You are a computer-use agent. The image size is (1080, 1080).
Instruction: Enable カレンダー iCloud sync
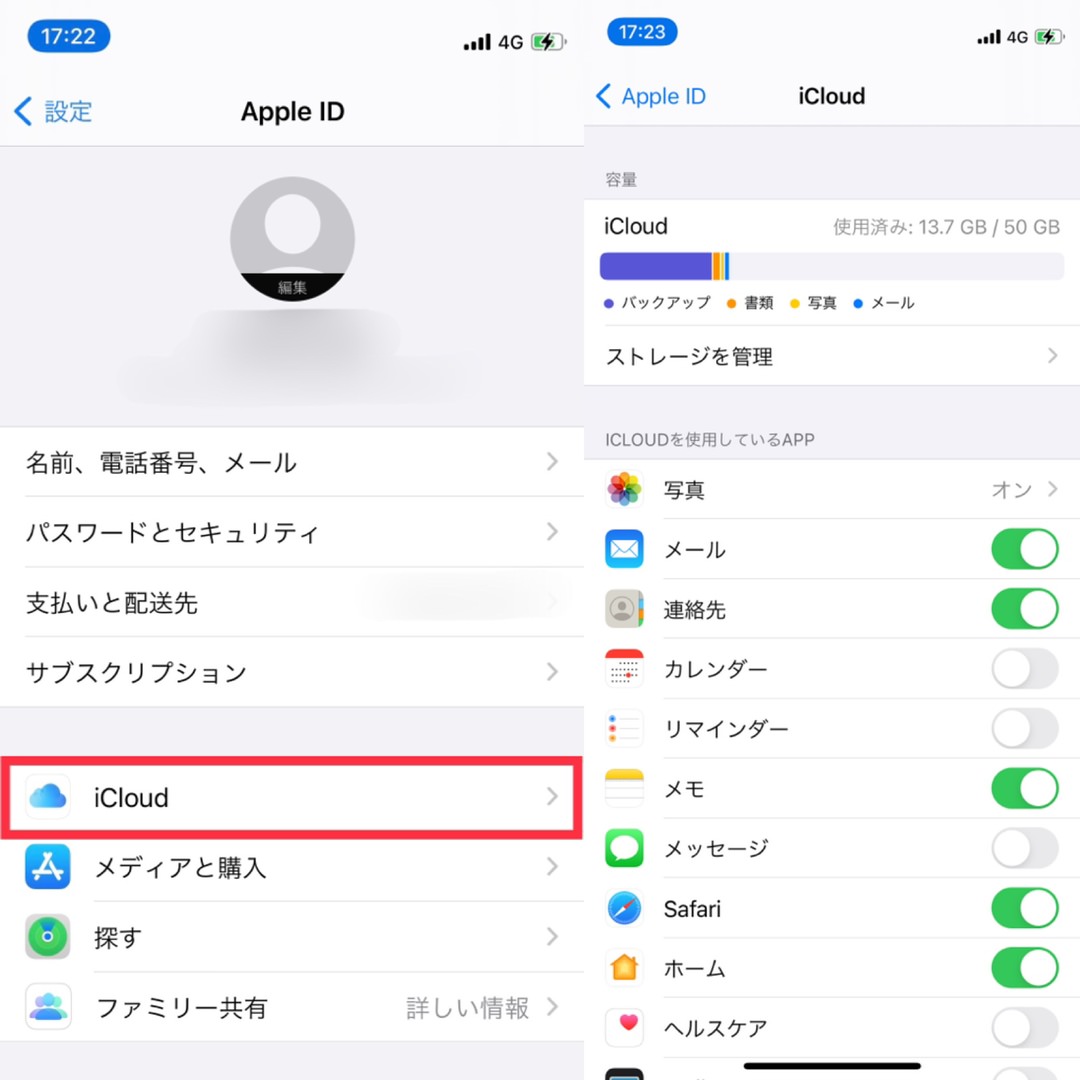click(1024, 669)
